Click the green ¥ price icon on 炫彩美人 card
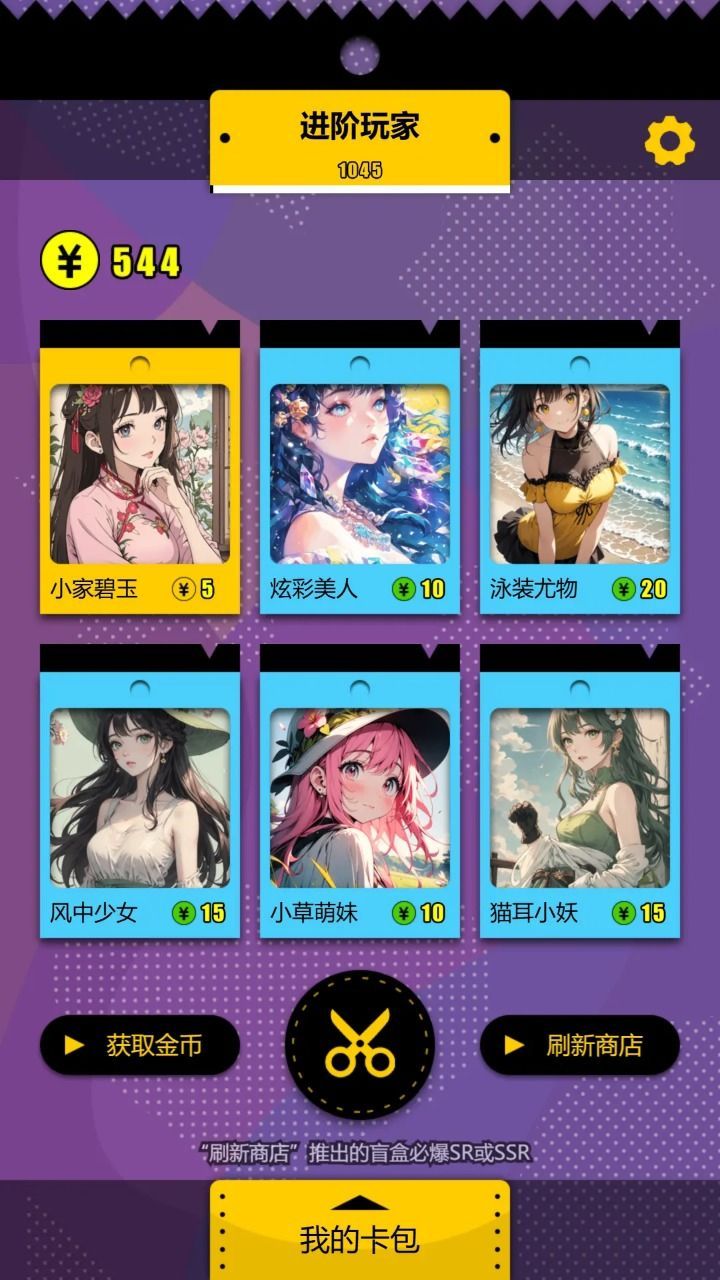The width and height of the screenshot is (720, 1280). click(x=403, y=590)
